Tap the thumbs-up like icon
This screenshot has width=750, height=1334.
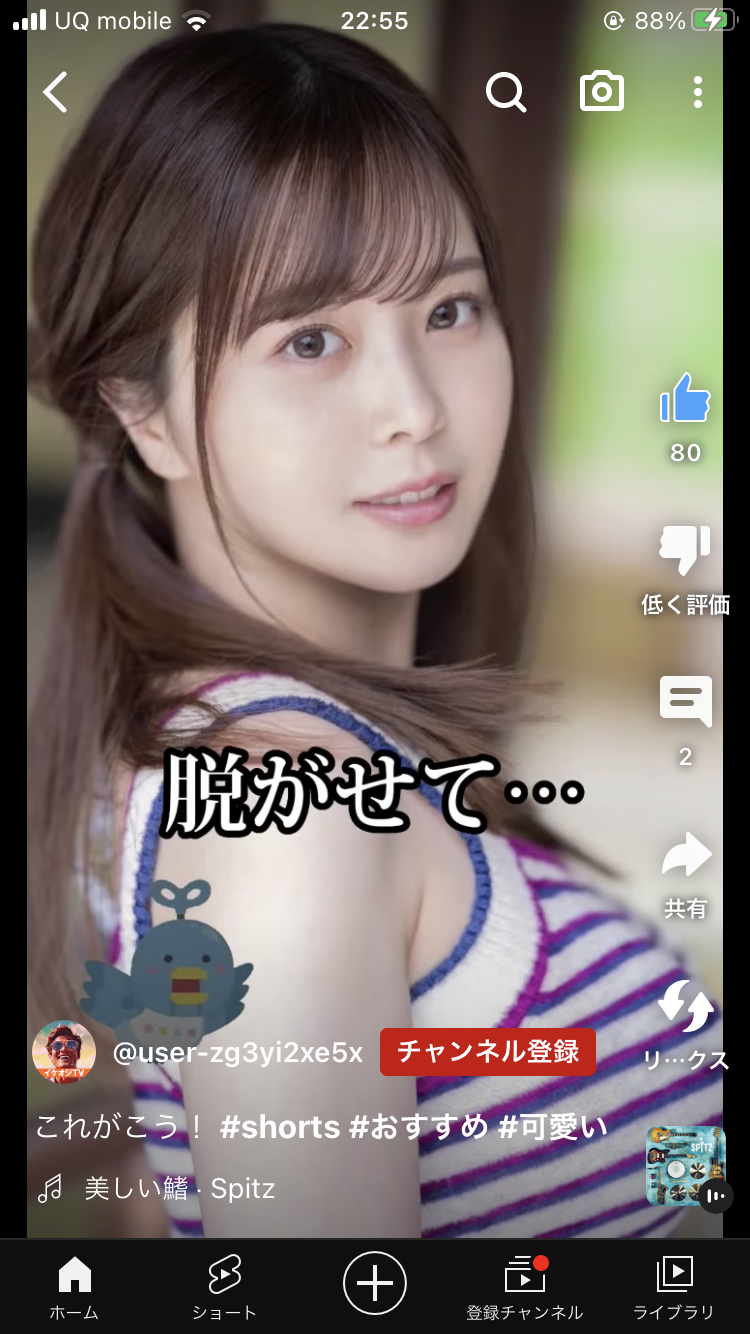tap(685, 400)
